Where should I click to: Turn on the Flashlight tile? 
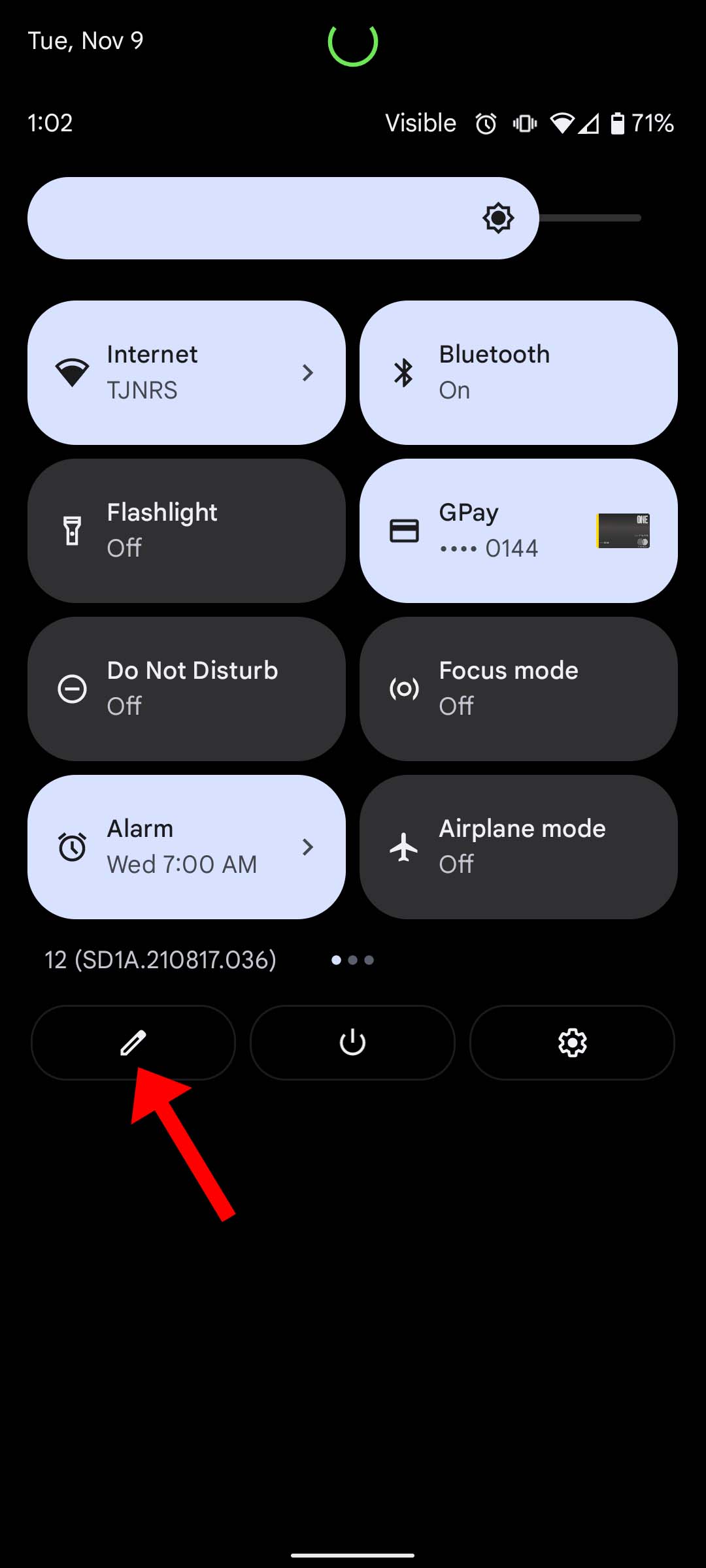[x=186, y=530]
